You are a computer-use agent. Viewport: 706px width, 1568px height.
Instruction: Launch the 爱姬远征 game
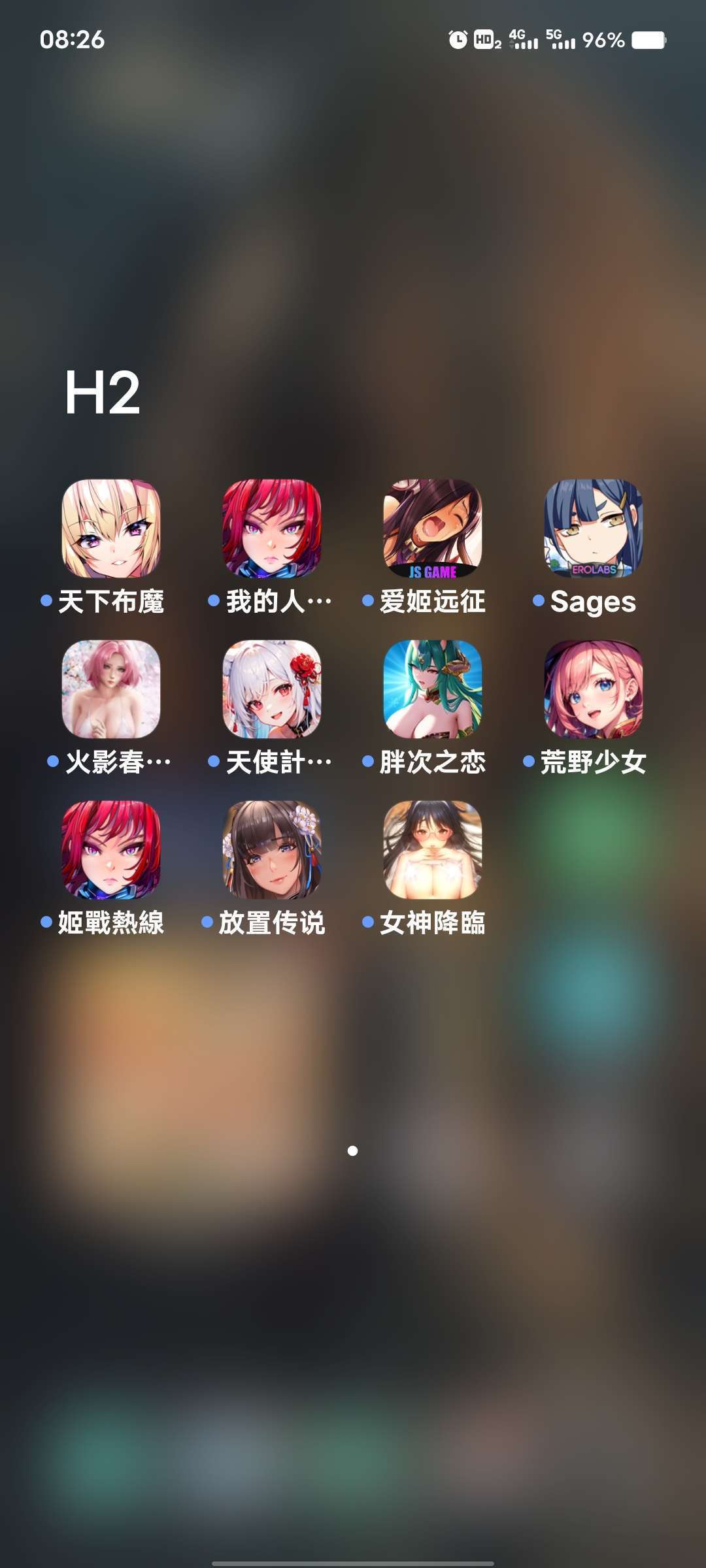431,531
